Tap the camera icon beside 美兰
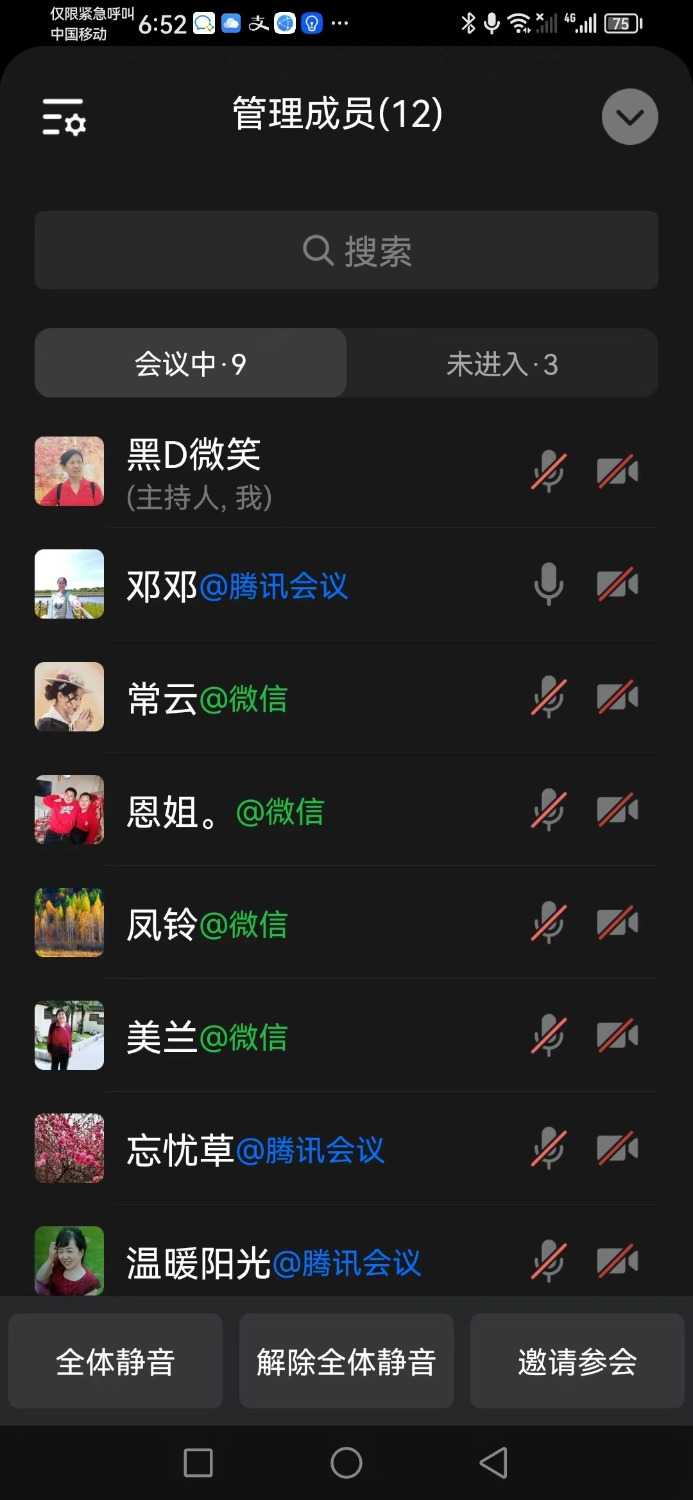The height and width of the screenshot is (1500, 693). click(618, 1036)
